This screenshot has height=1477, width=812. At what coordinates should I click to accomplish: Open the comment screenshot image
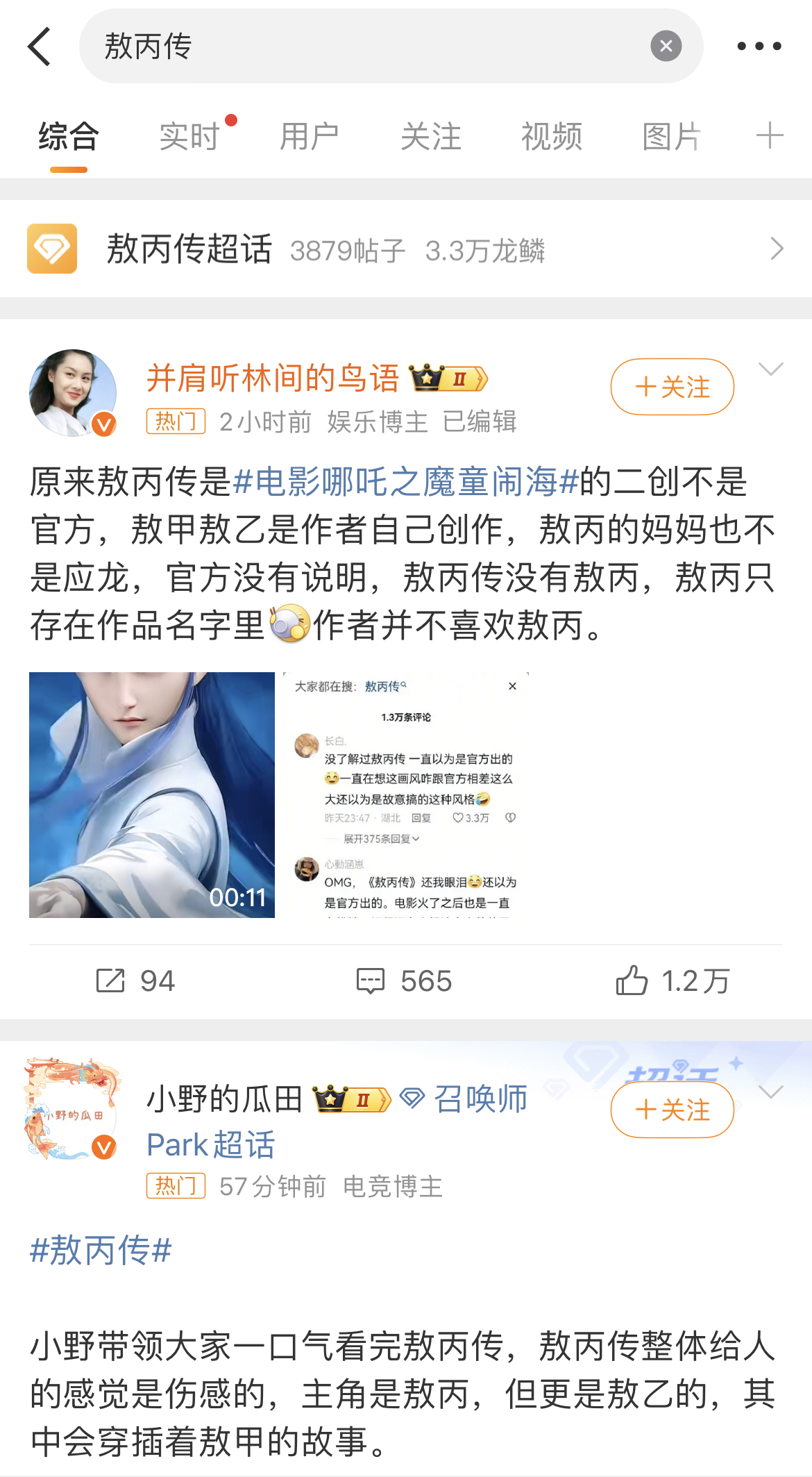tap(406, 794)
